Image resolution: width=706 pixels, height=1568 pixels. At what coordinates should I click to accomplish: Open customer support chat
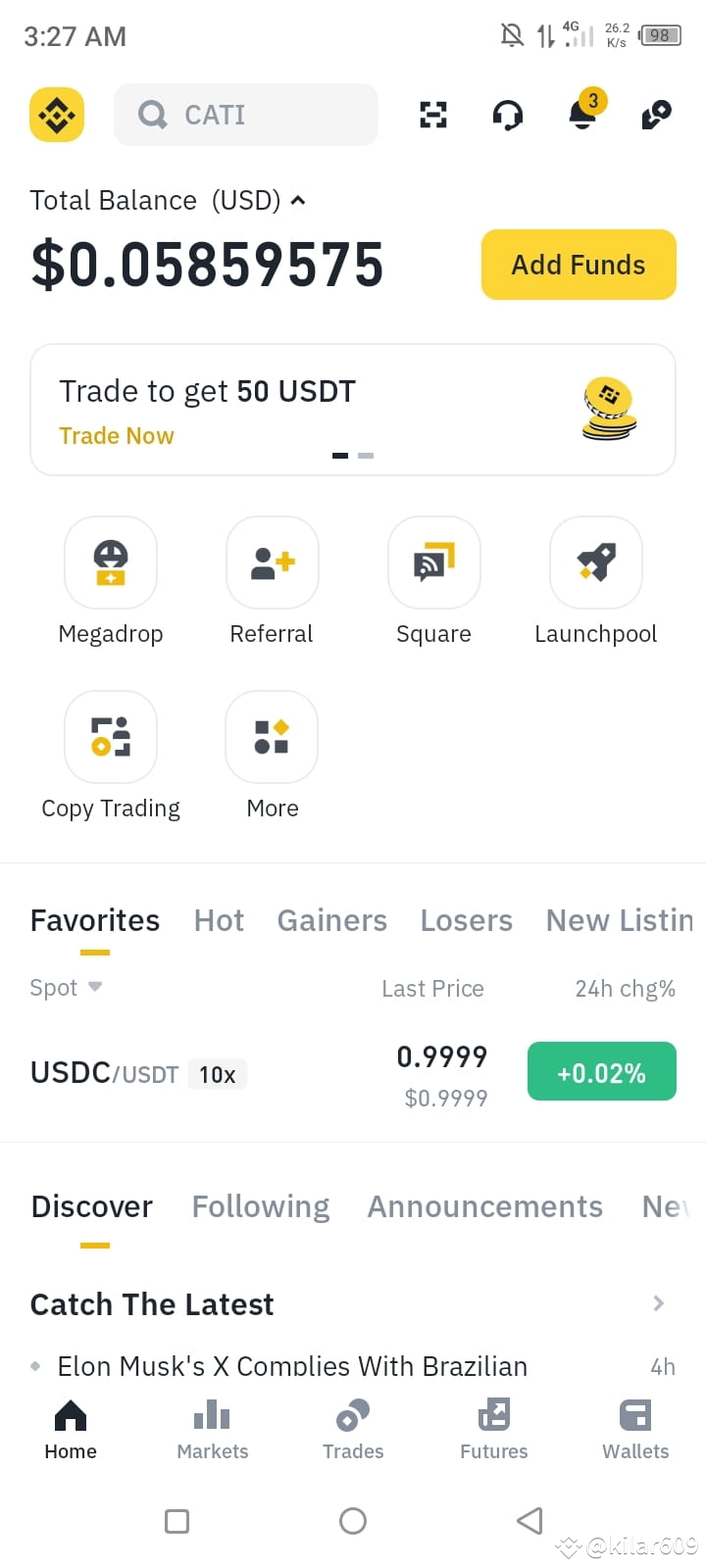(507, 115)
